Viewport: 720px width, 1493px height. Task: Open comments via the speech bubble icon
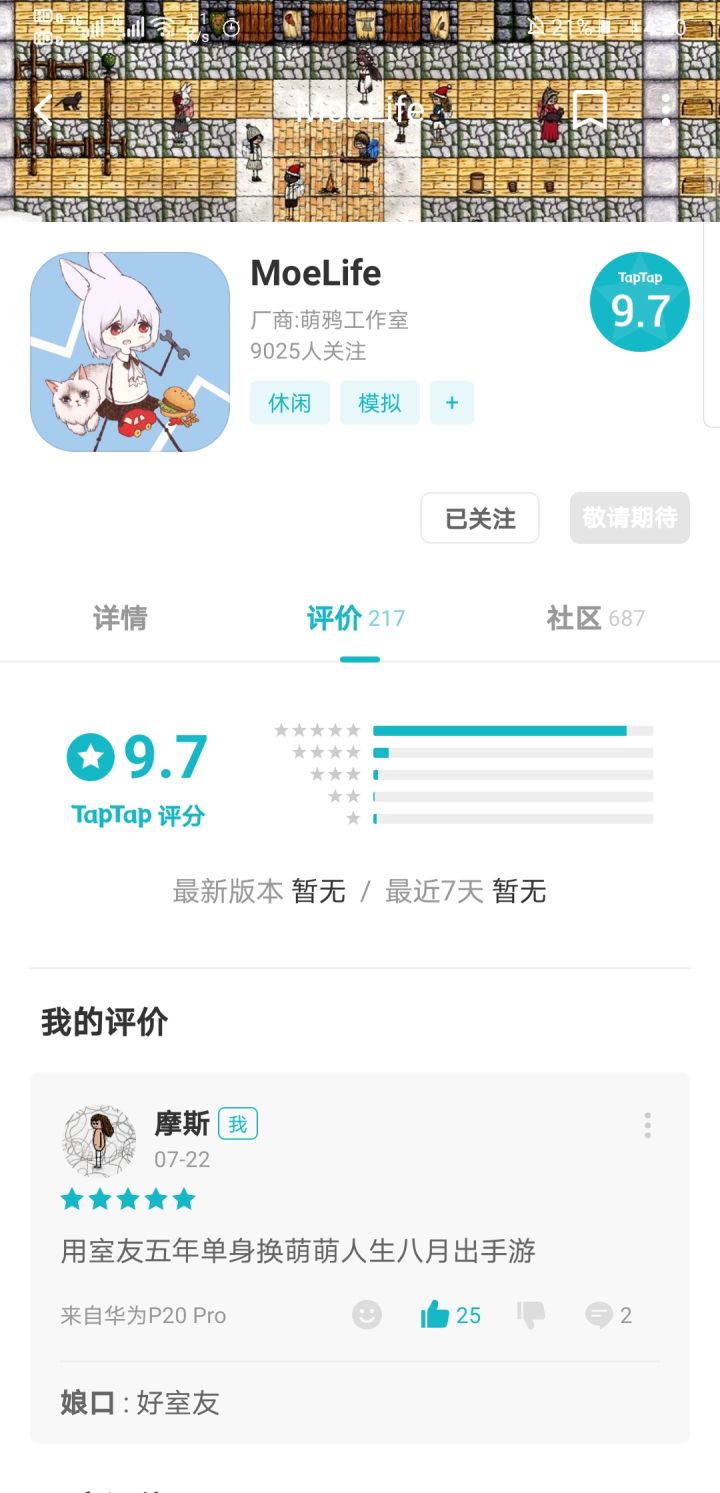[x=598, y=1315]
